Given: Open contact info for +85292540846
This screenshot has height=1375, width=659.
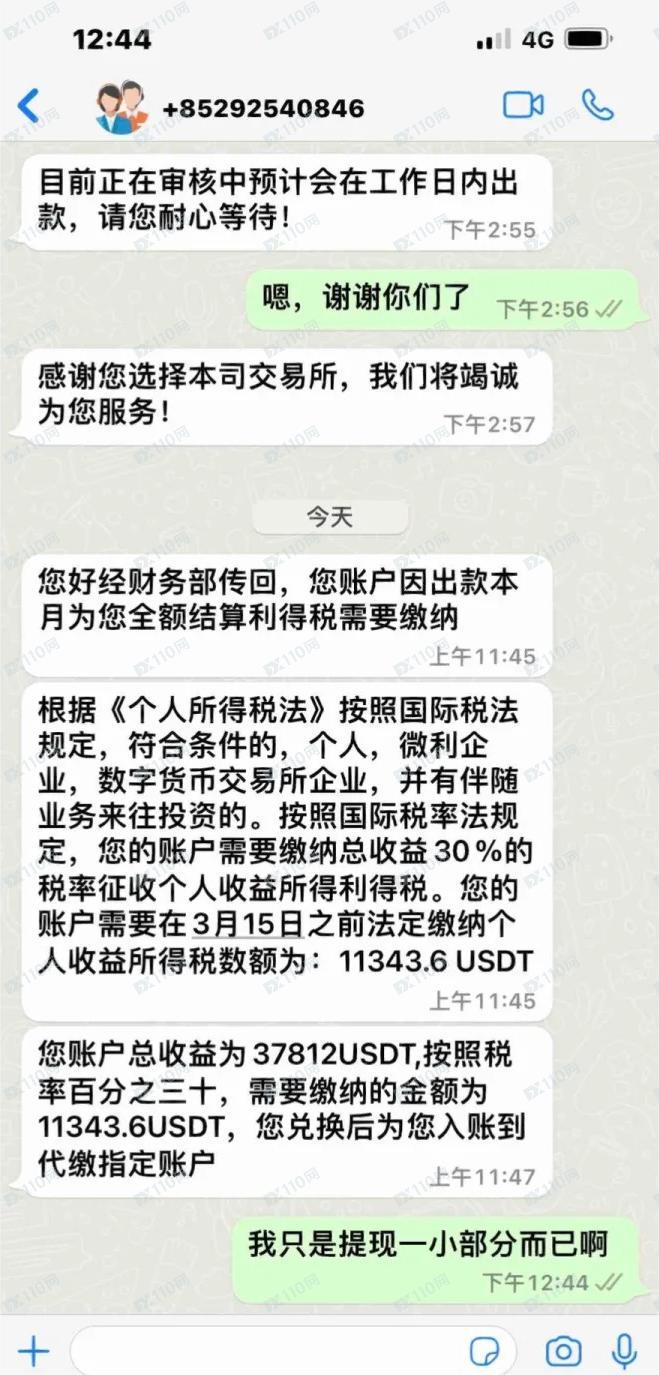Looking at the screenshot, I should coord(262,107).
